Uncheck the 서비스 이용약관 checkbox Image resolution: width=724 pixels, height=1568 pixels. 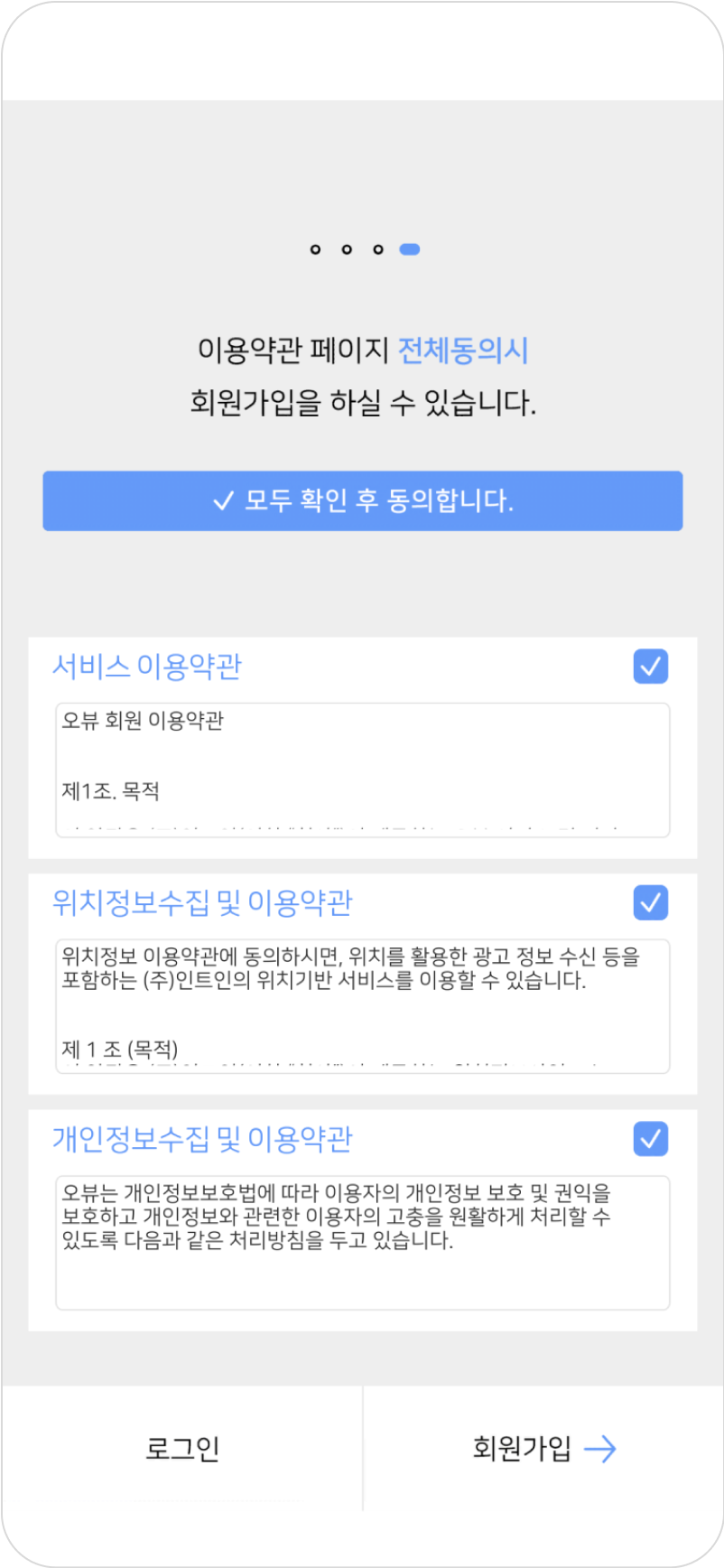[x=650, y=667]
